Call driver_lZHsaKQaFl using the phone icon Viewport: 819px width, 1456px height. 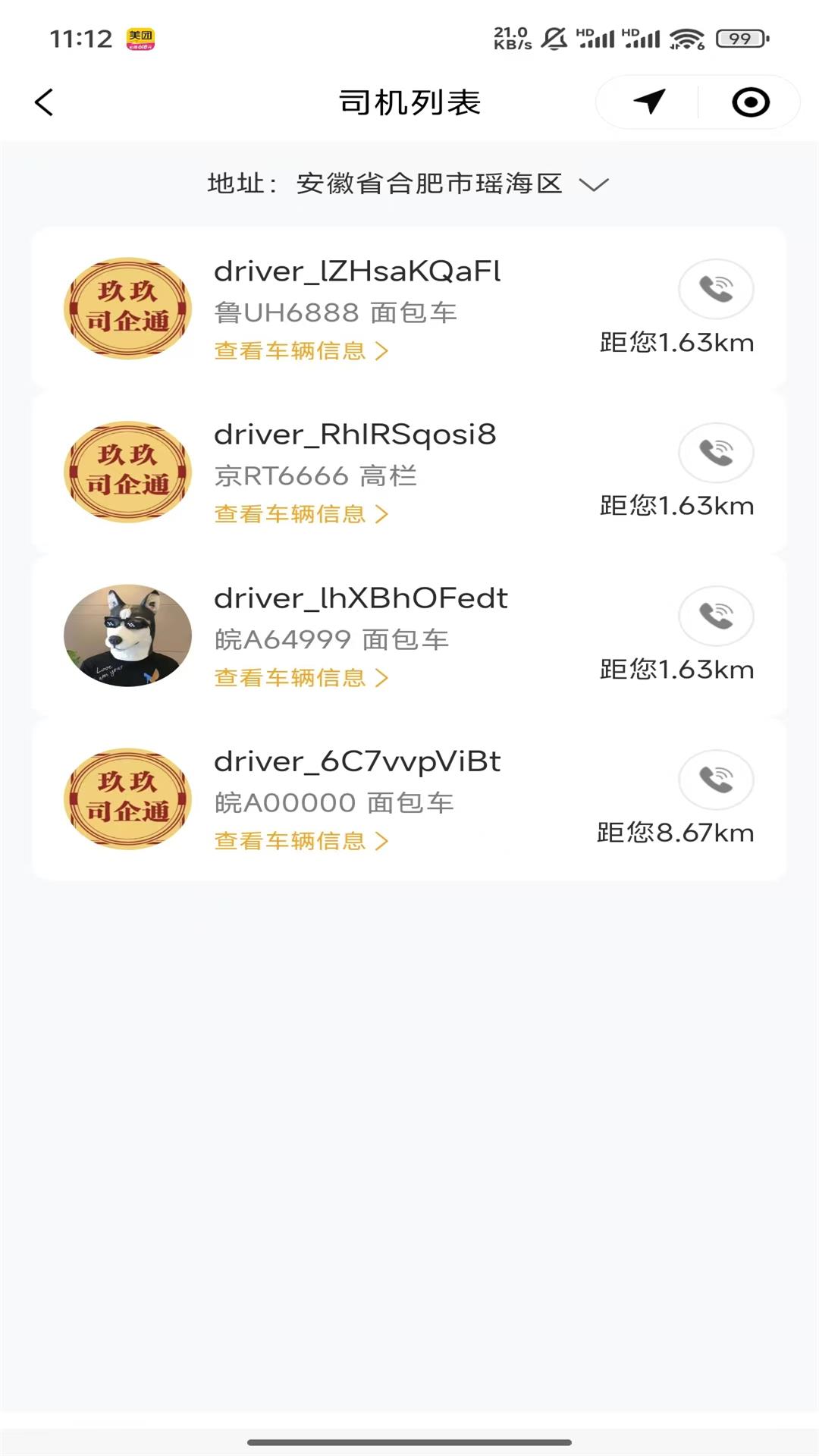pos(716,288)
